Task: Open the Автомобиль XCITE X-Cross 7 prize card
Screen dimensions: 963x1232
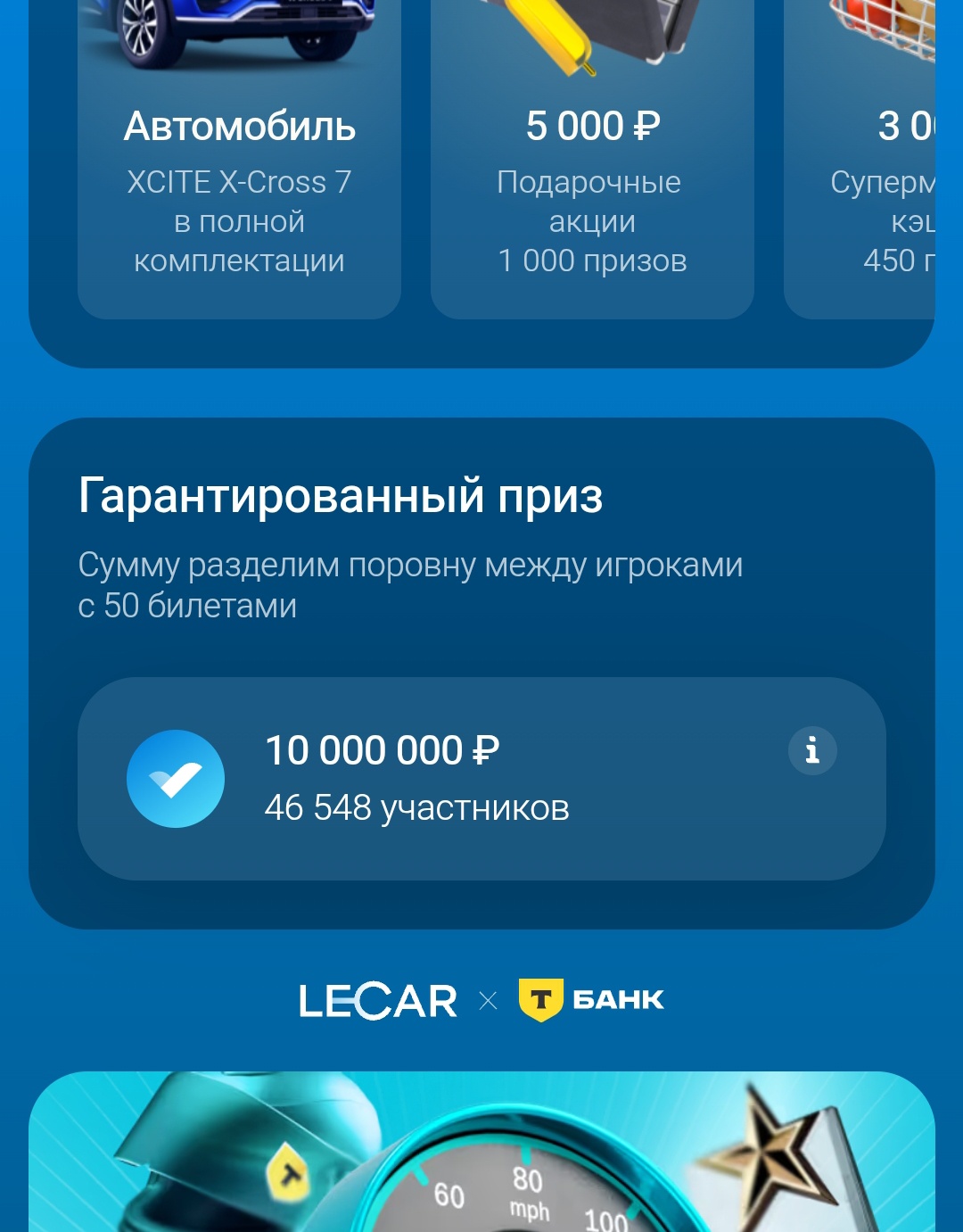Action: click(239, 178)
